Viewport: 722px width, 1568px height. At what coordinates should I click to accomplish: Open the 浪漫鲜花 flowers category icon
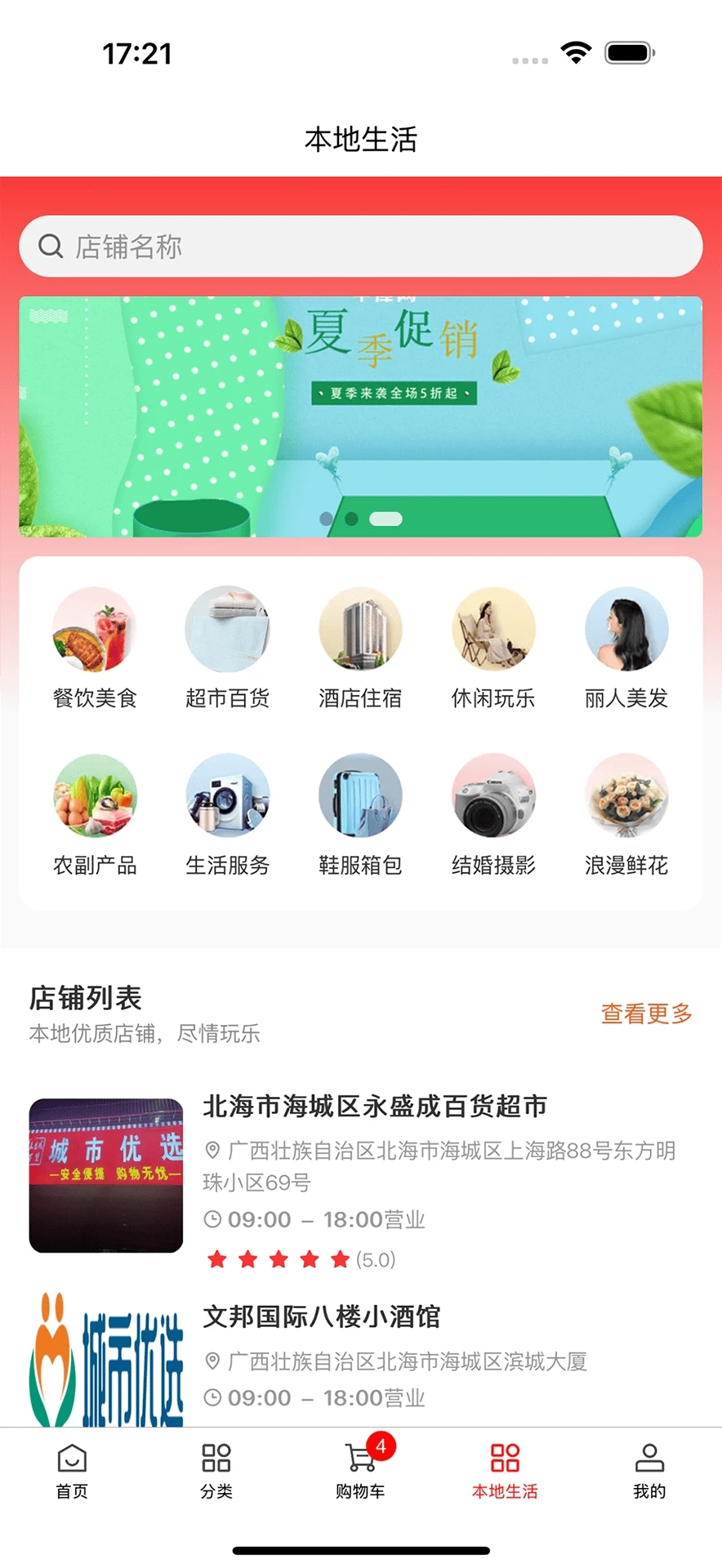point(626,796)
